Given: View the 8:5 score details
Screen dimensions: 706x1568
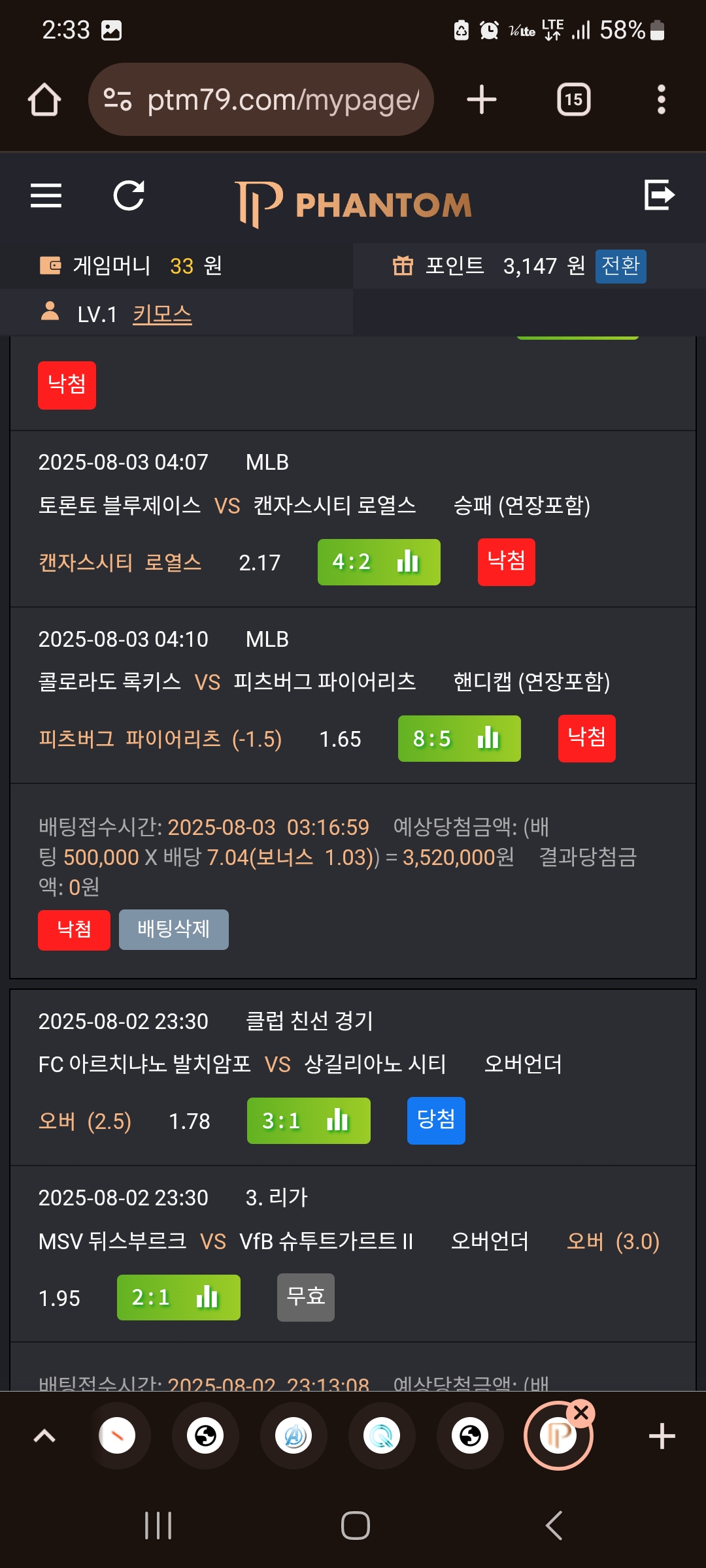Looking at the screenshot, I should coord(459,738).
